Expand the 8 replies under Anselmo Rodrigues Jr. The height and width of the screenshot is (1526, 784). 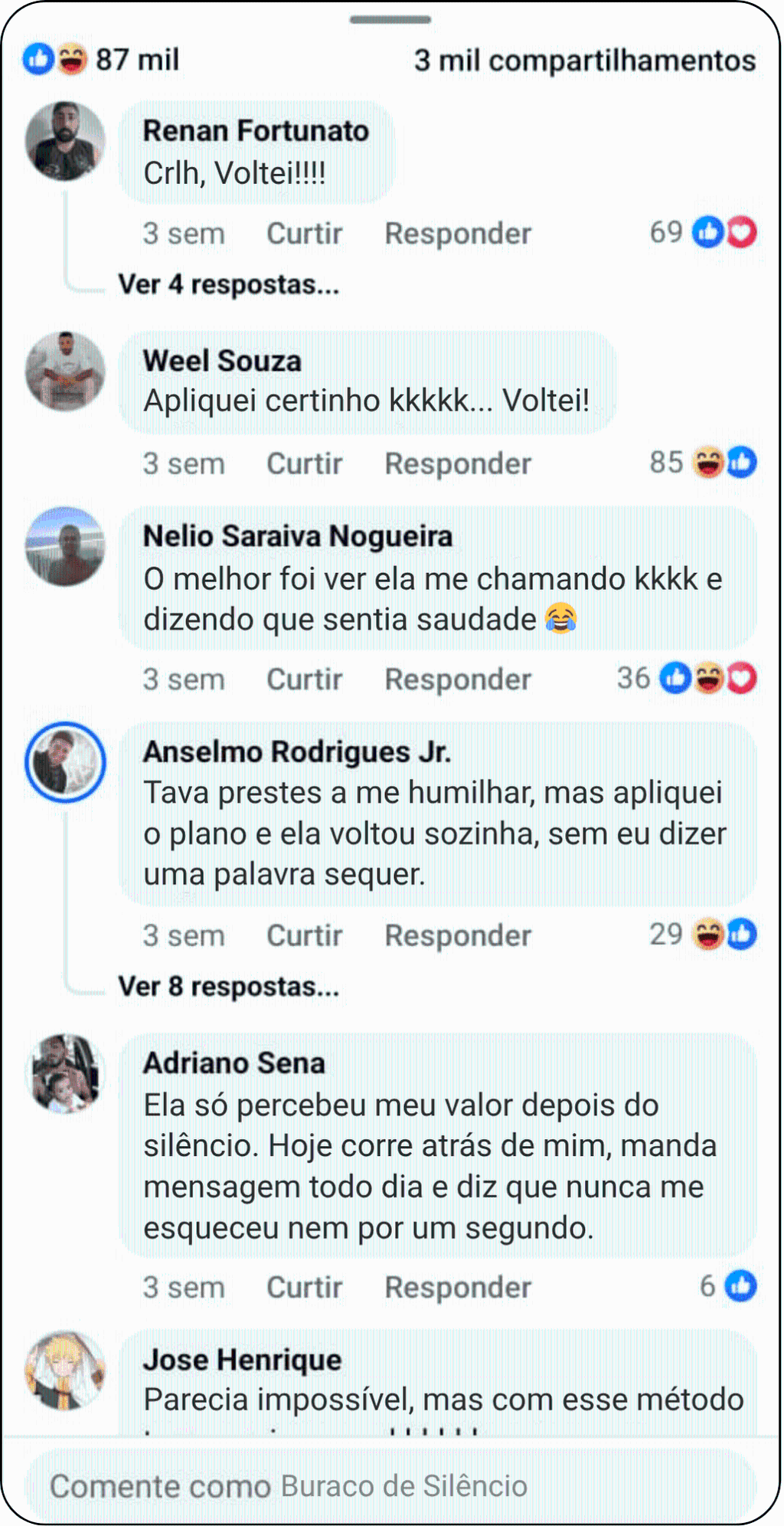tap(228, 987)
